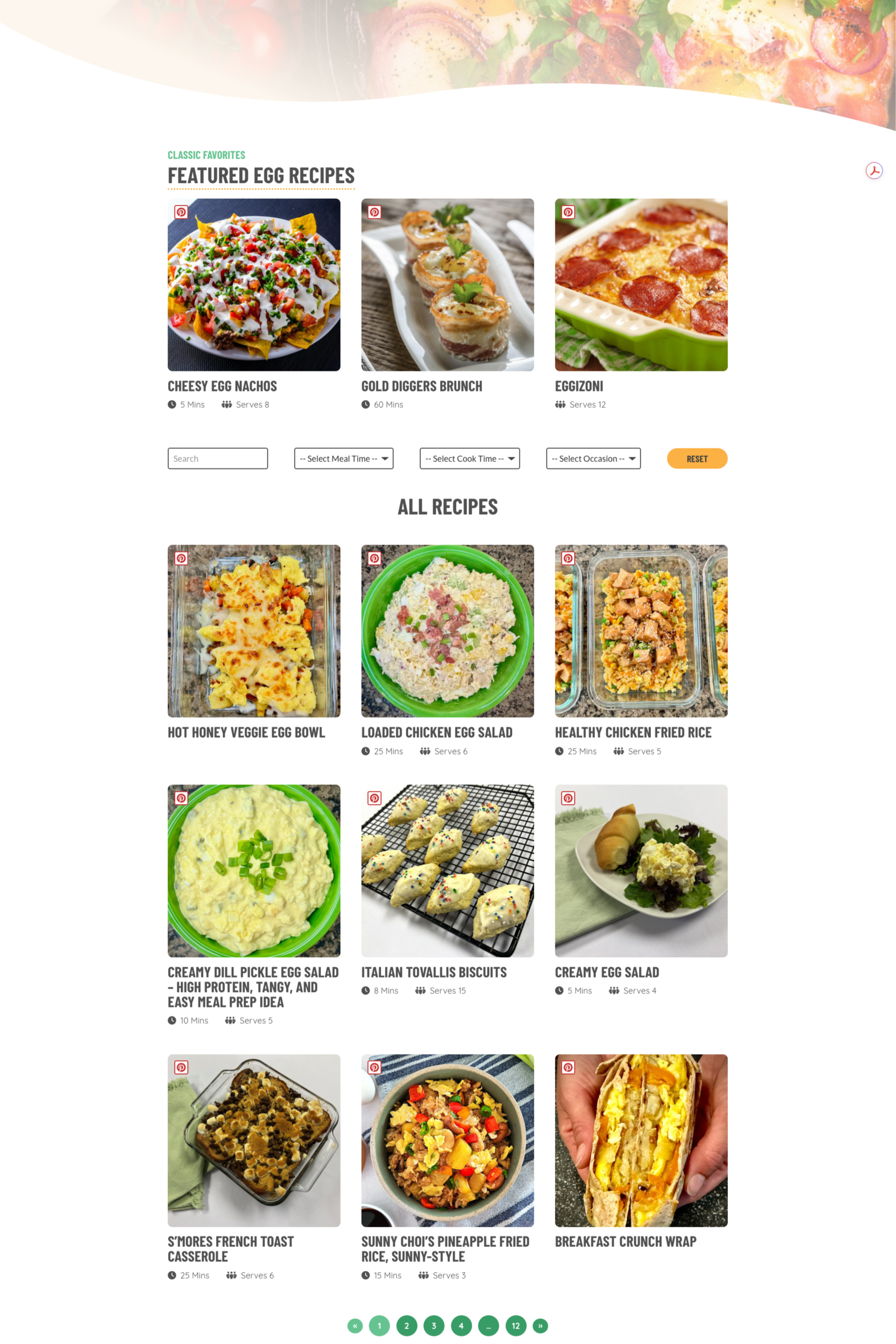
Task: Focus the recipe Search field
Action: [x=218, y=458]
